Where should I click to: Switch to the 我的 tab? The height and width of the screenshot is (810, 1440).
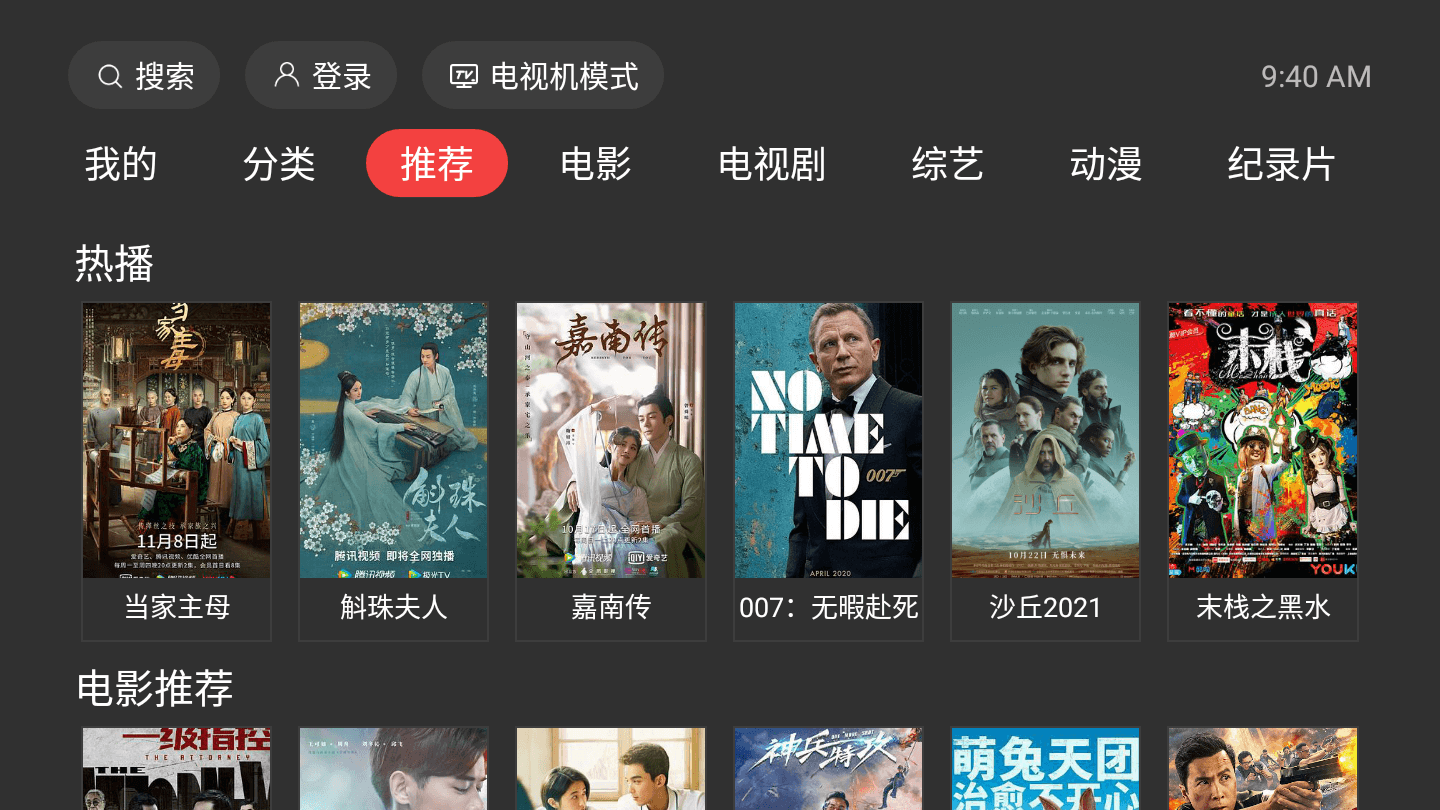point(121,164)
